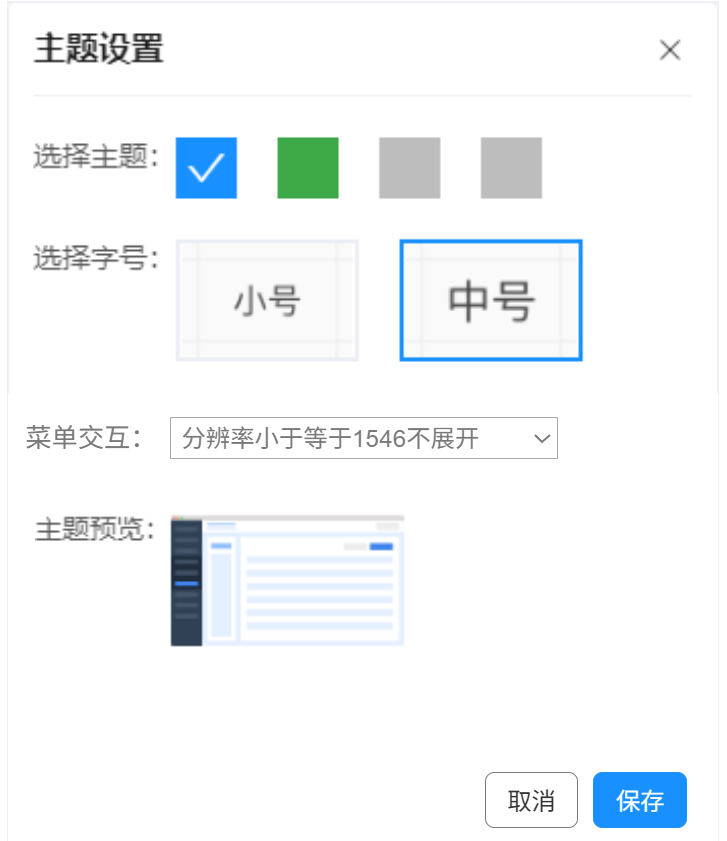Choose the green theme color
Viewport: 727px width, 841px height.
click(308, 168)
